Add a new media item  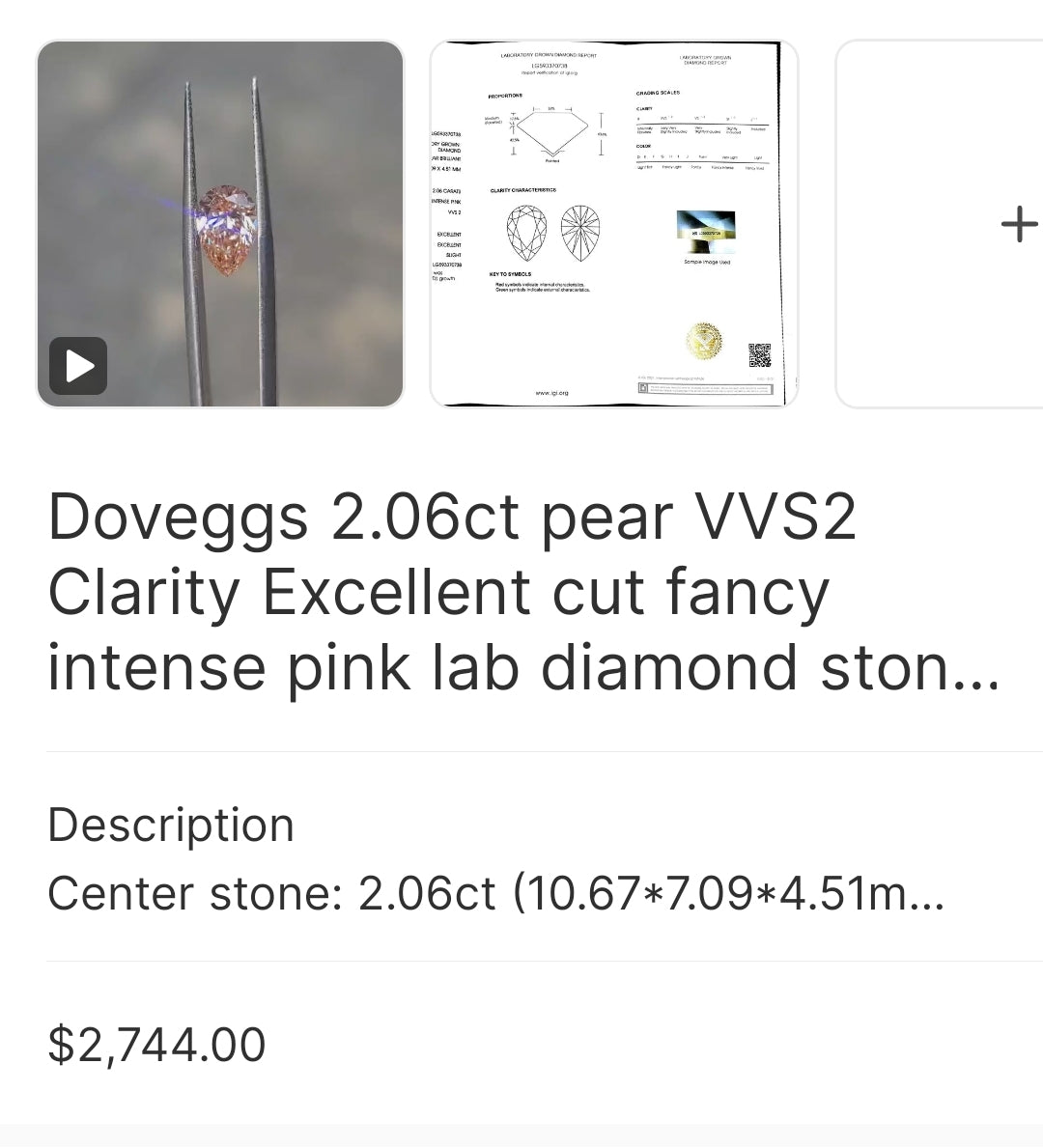pos(1018,224)
